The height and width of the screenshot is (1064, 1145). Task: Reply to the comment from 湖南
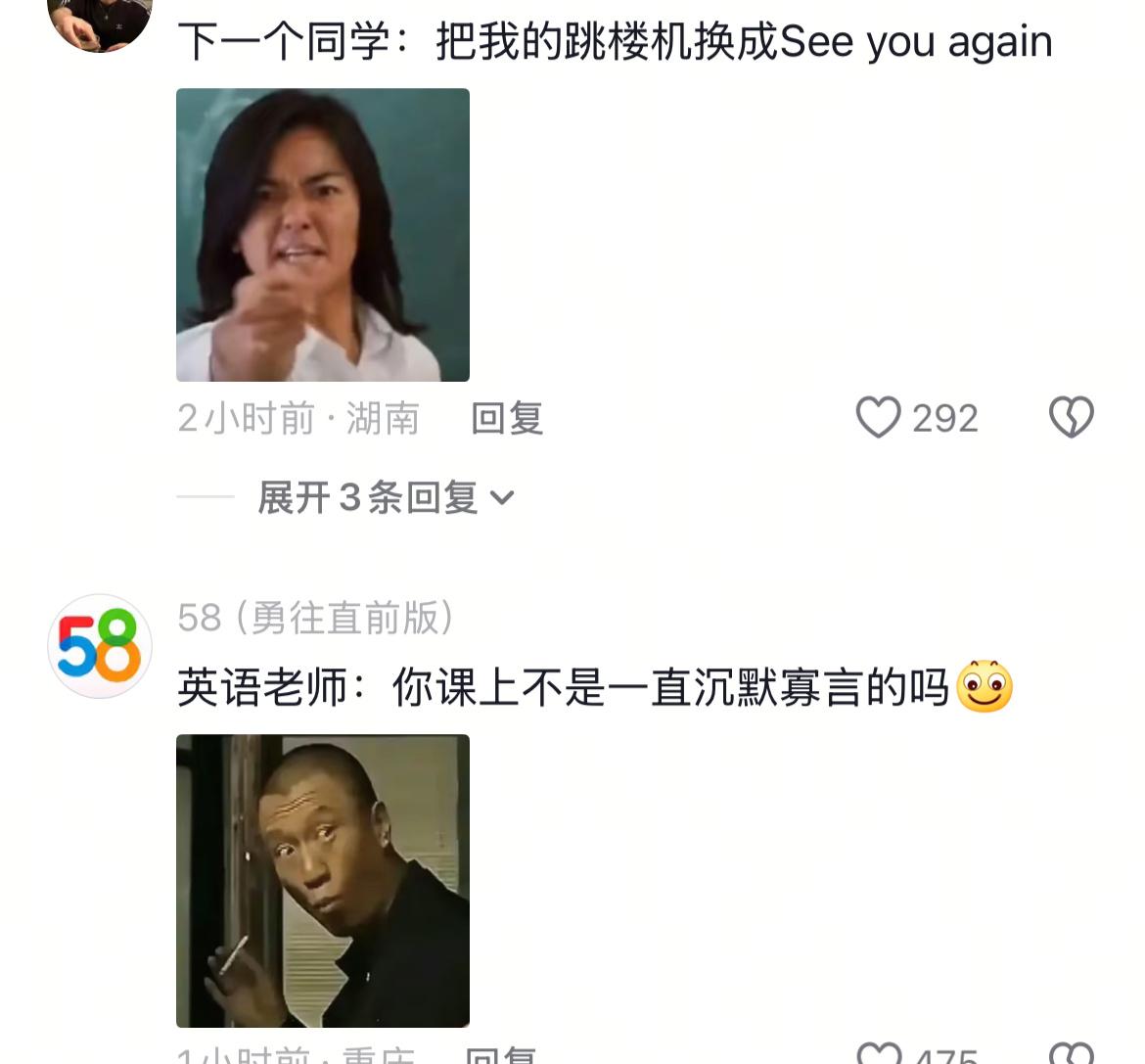tap(507, 419)
